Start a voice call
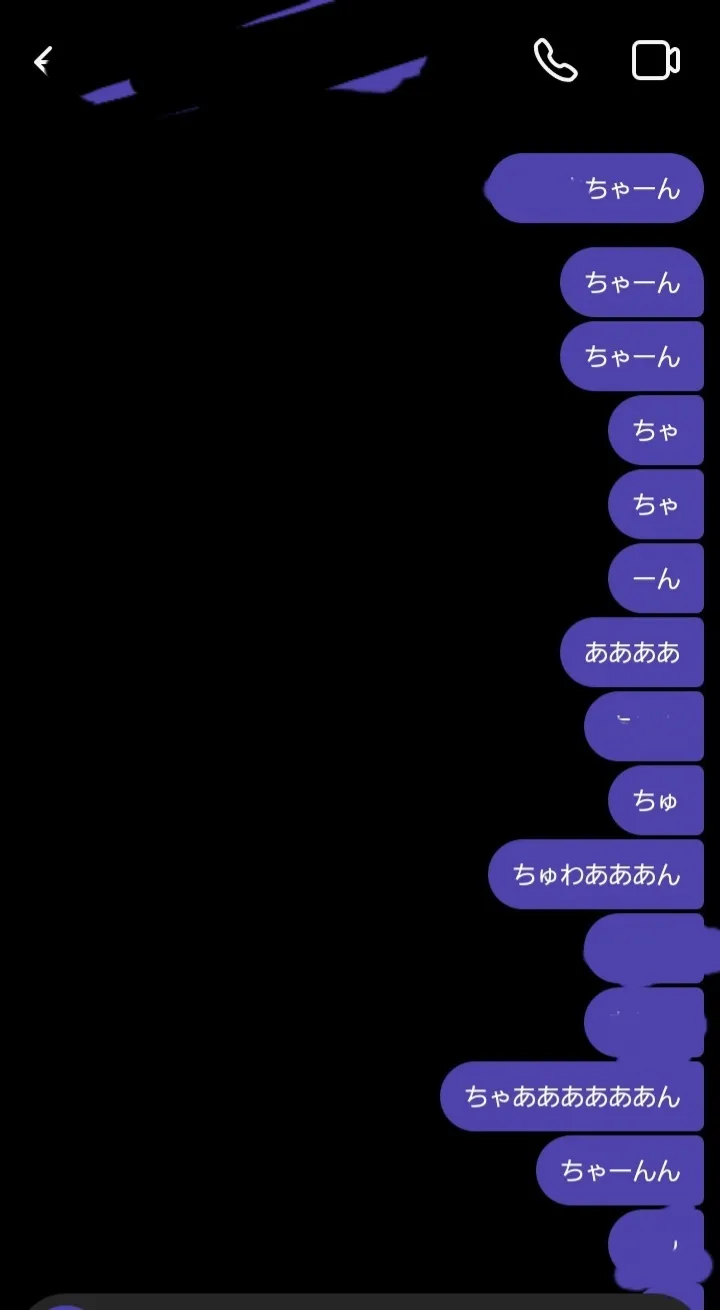 point(555,60)
